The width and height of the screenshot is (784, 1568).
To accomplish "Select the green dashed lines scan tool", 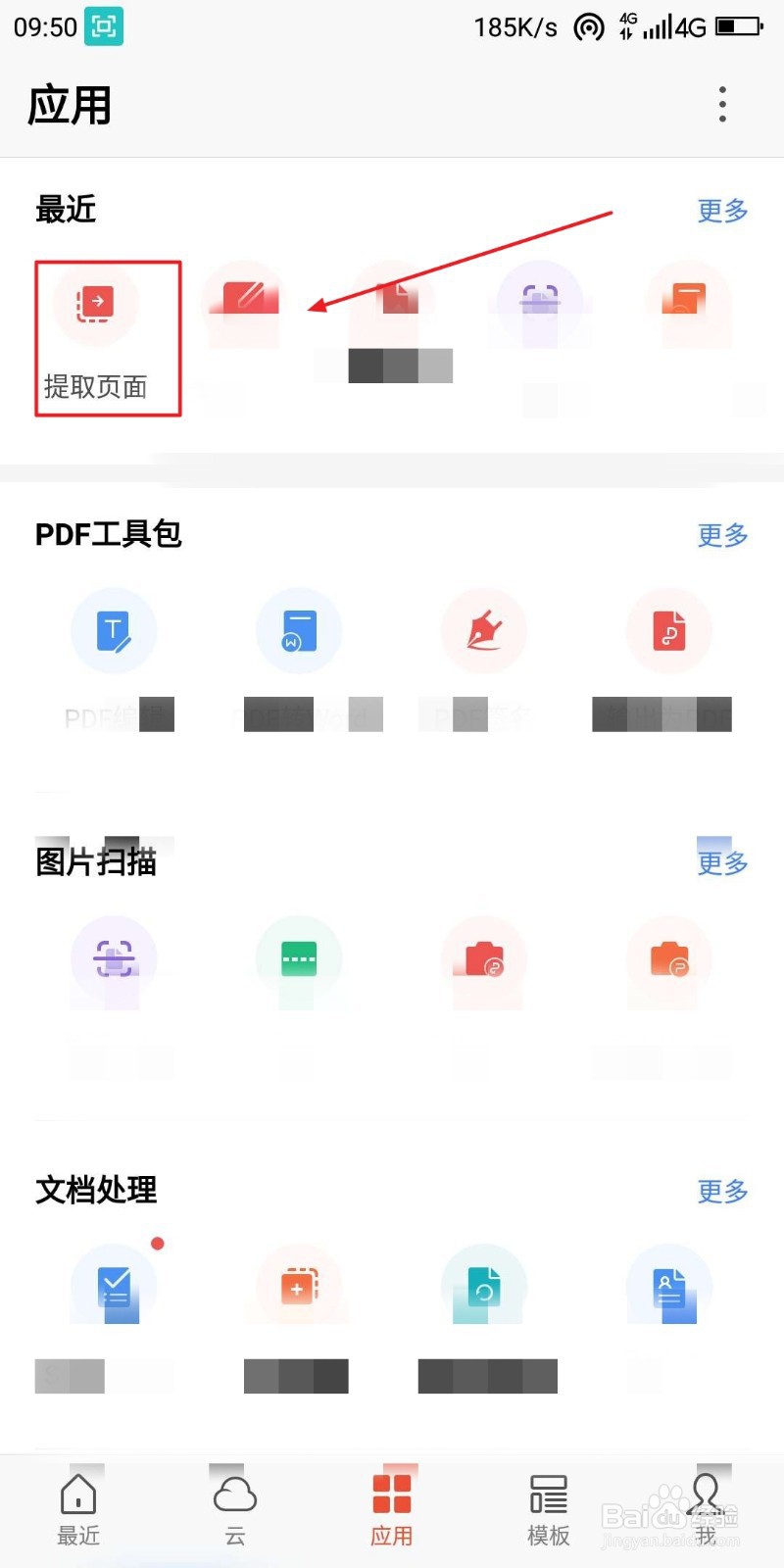I will (299, 960).
